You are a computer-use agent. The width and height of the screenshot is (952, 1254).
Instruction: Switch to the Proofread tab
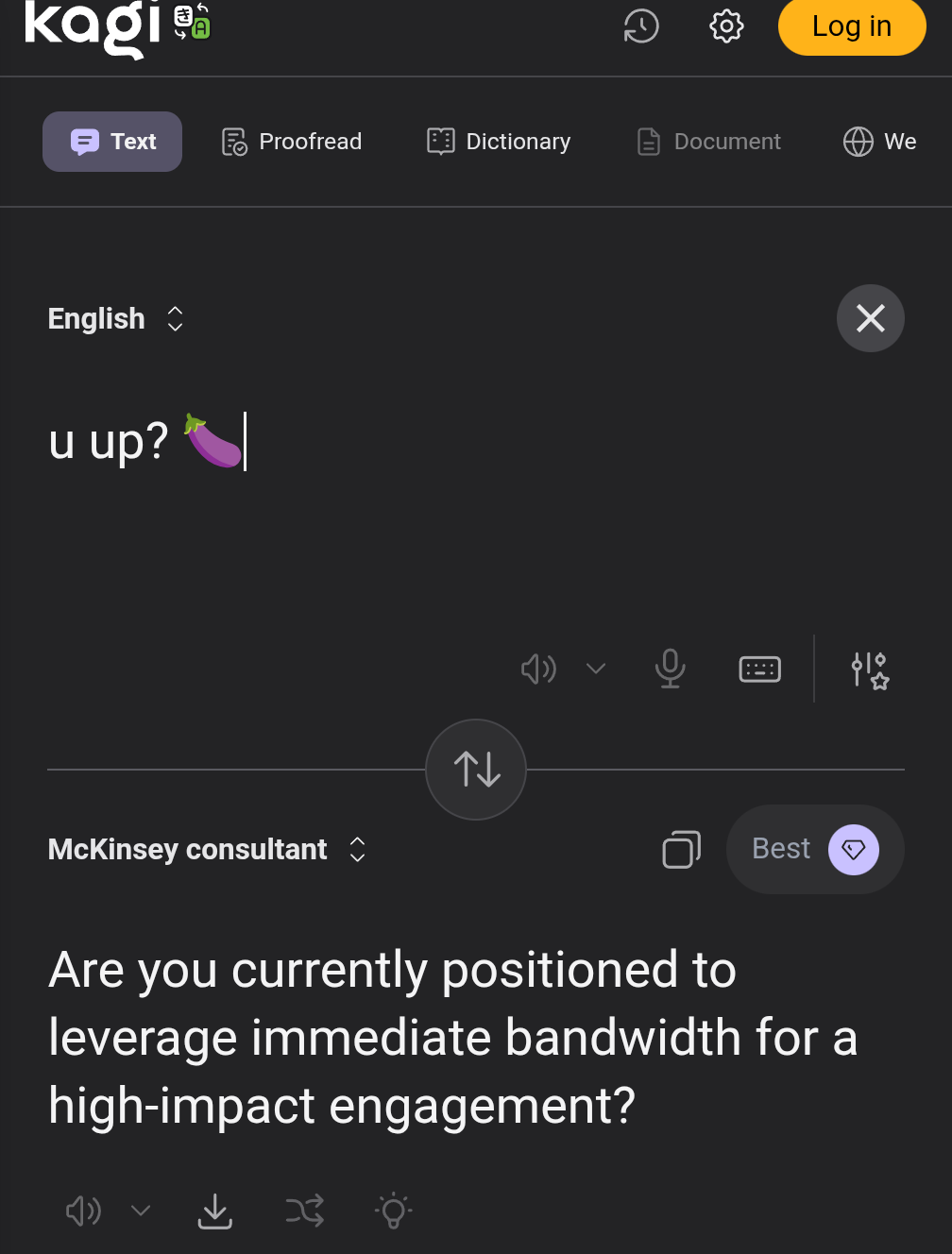[290, 141]
